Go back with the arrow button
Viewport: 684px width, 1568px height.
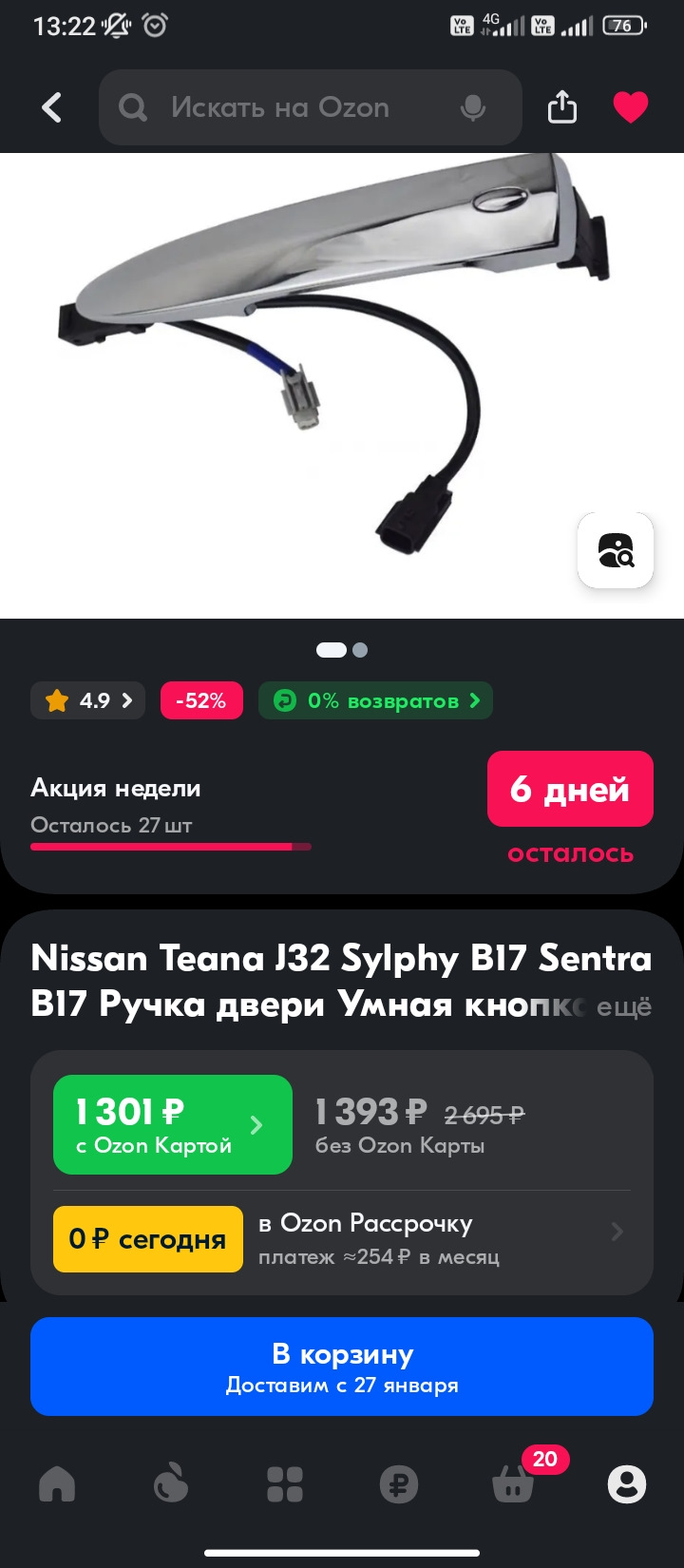pyautogui.click(x=50, y=106)
